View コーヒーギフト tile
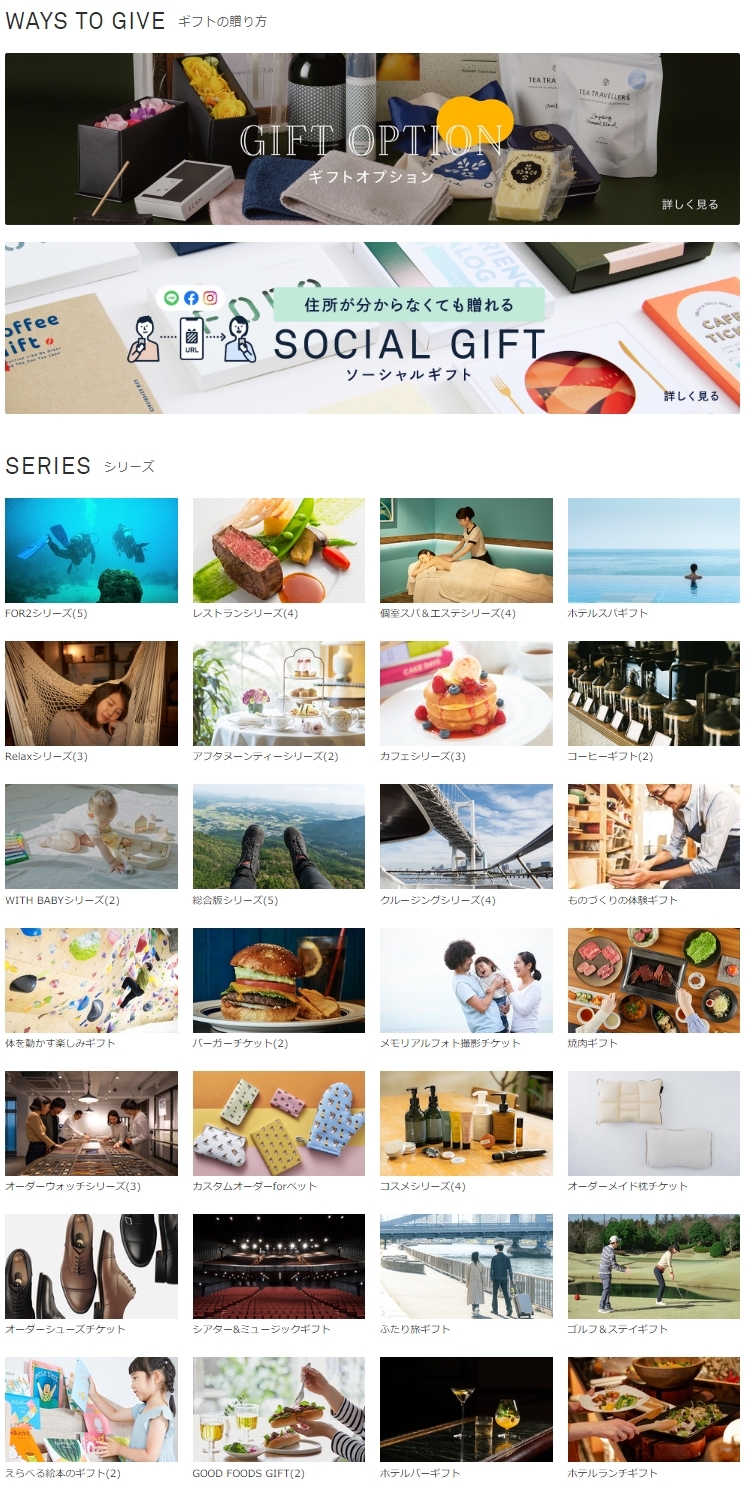The height and width of the screenshot is (1488, 746). point(653,693)
